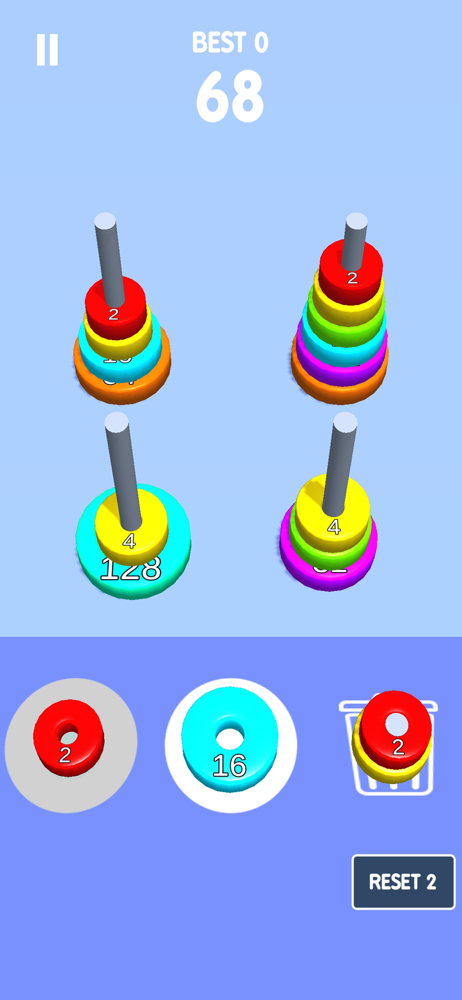The image size is (462, 1000).
Task: Tap the RESET 2 button
Action: coord(403,882)
